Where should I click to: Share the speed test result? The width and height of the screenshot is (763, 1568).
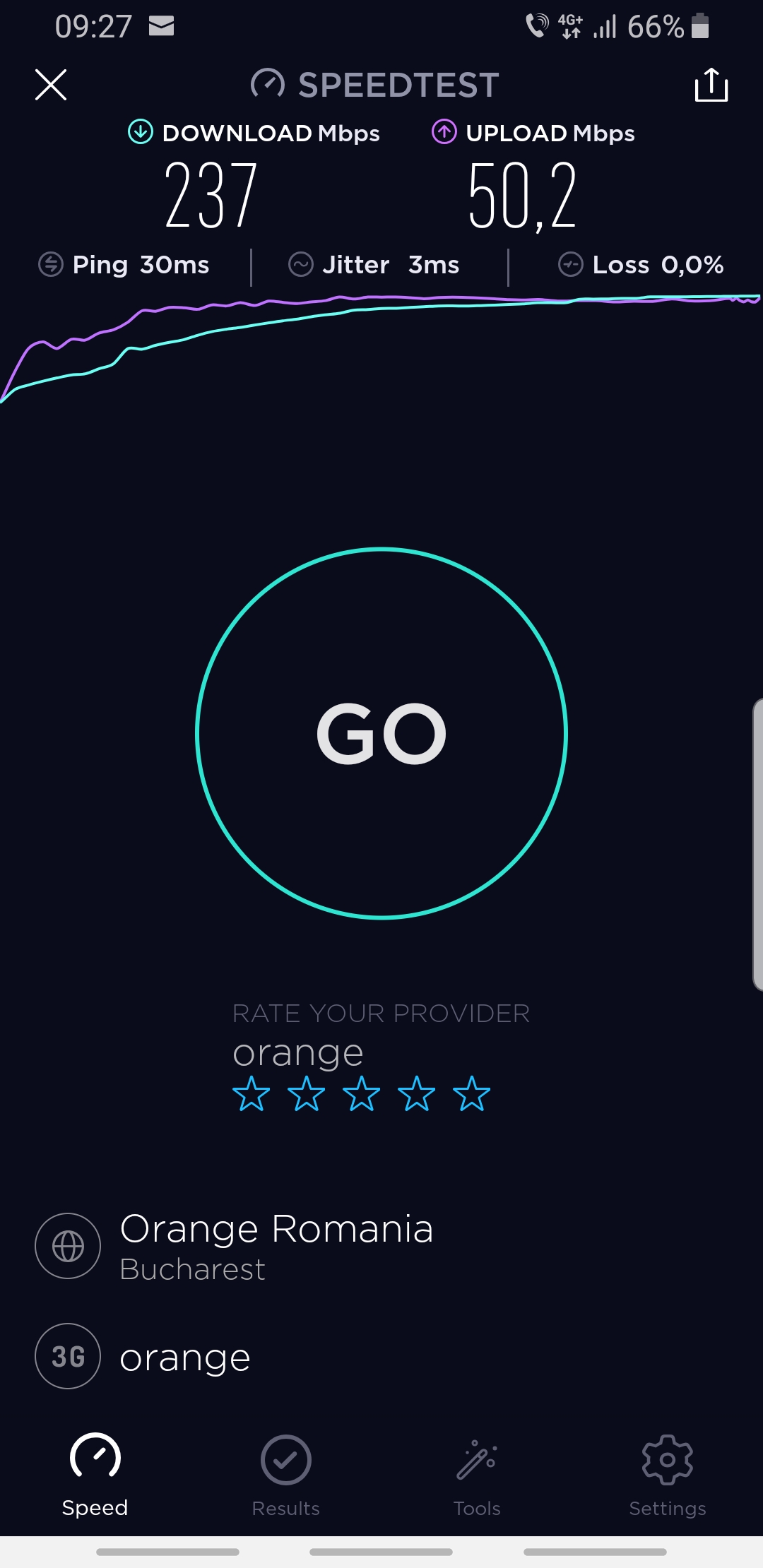711,85
